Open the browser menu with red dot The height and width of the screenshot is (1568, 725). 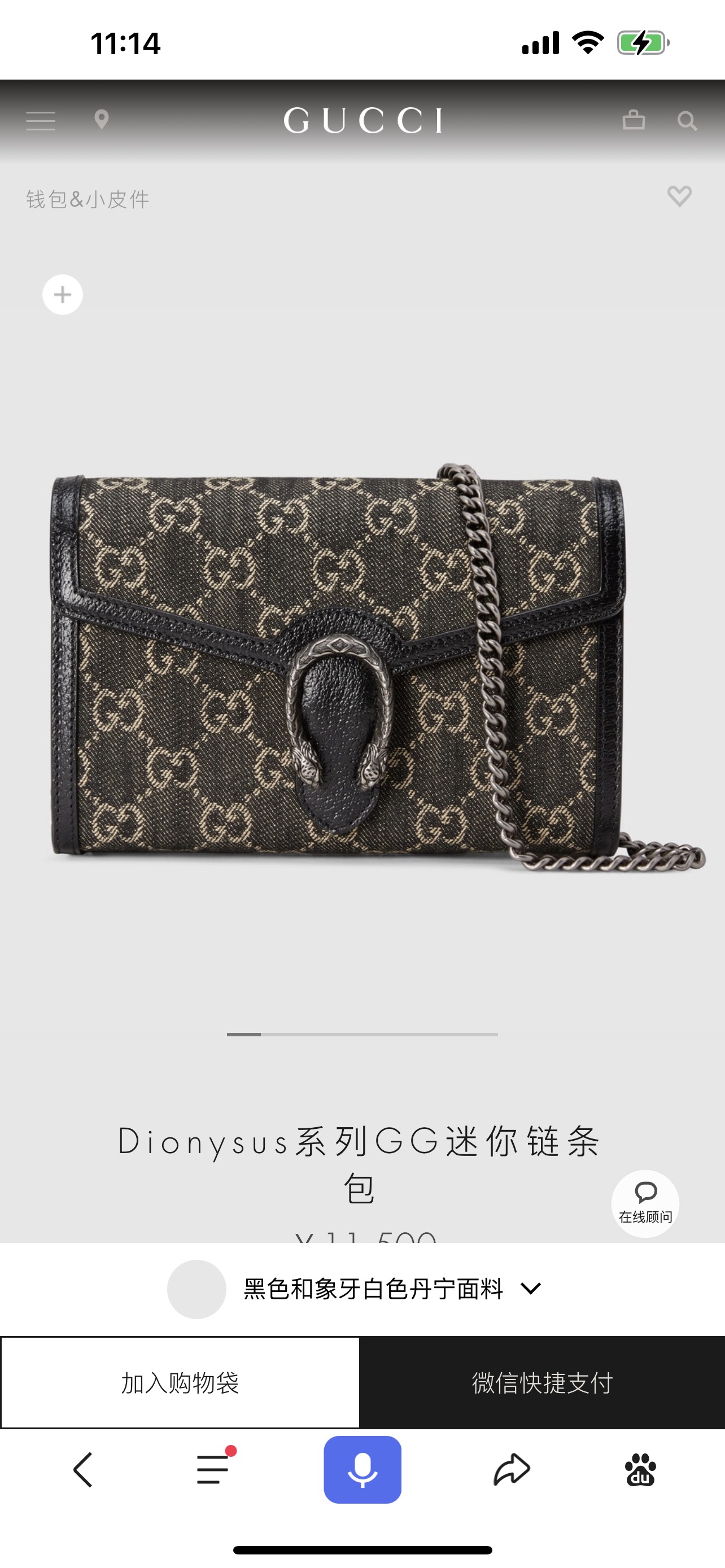coord(213,1469)
